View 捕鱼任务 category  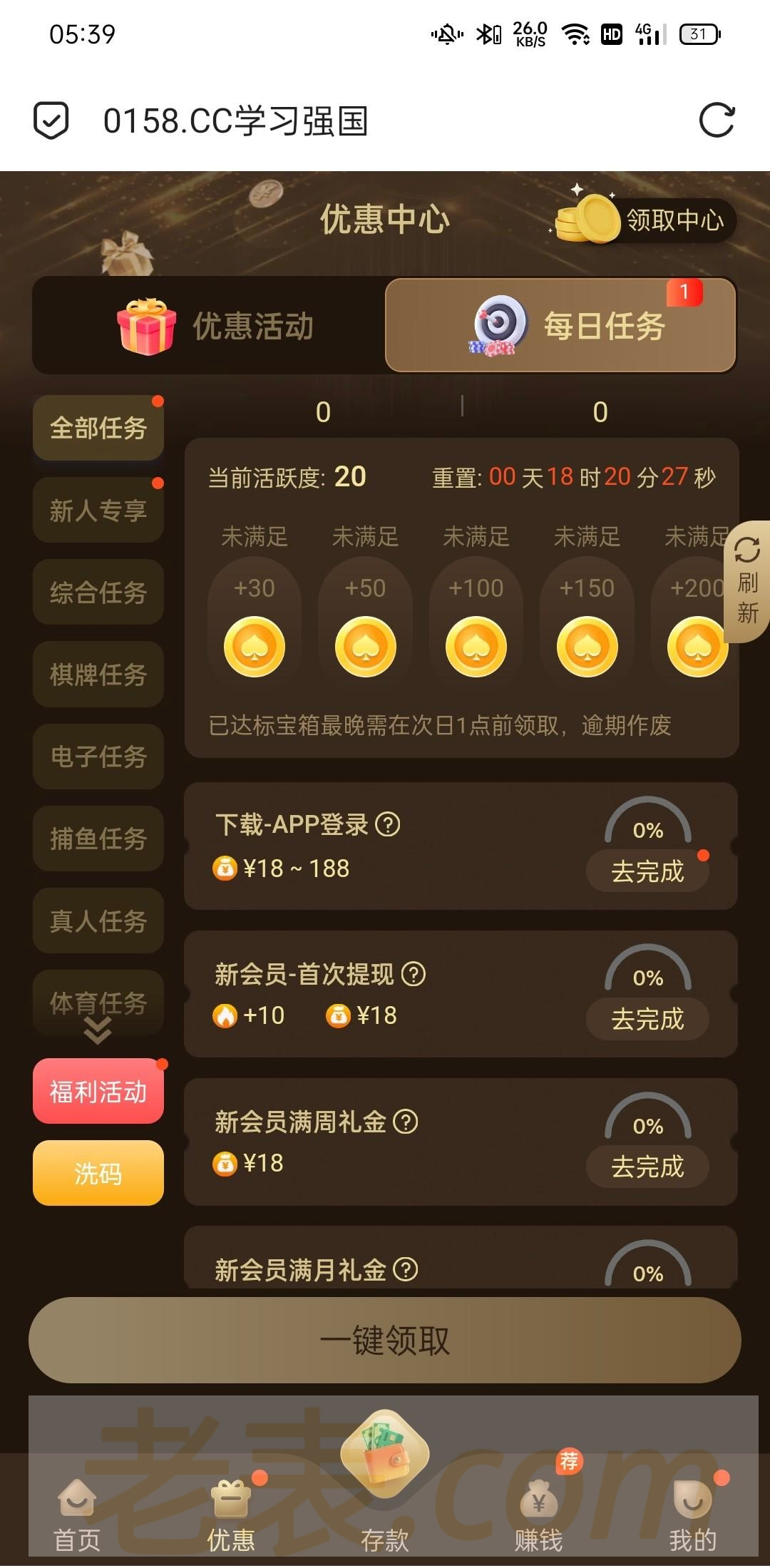pyautogui.click(x=98, y=838)
